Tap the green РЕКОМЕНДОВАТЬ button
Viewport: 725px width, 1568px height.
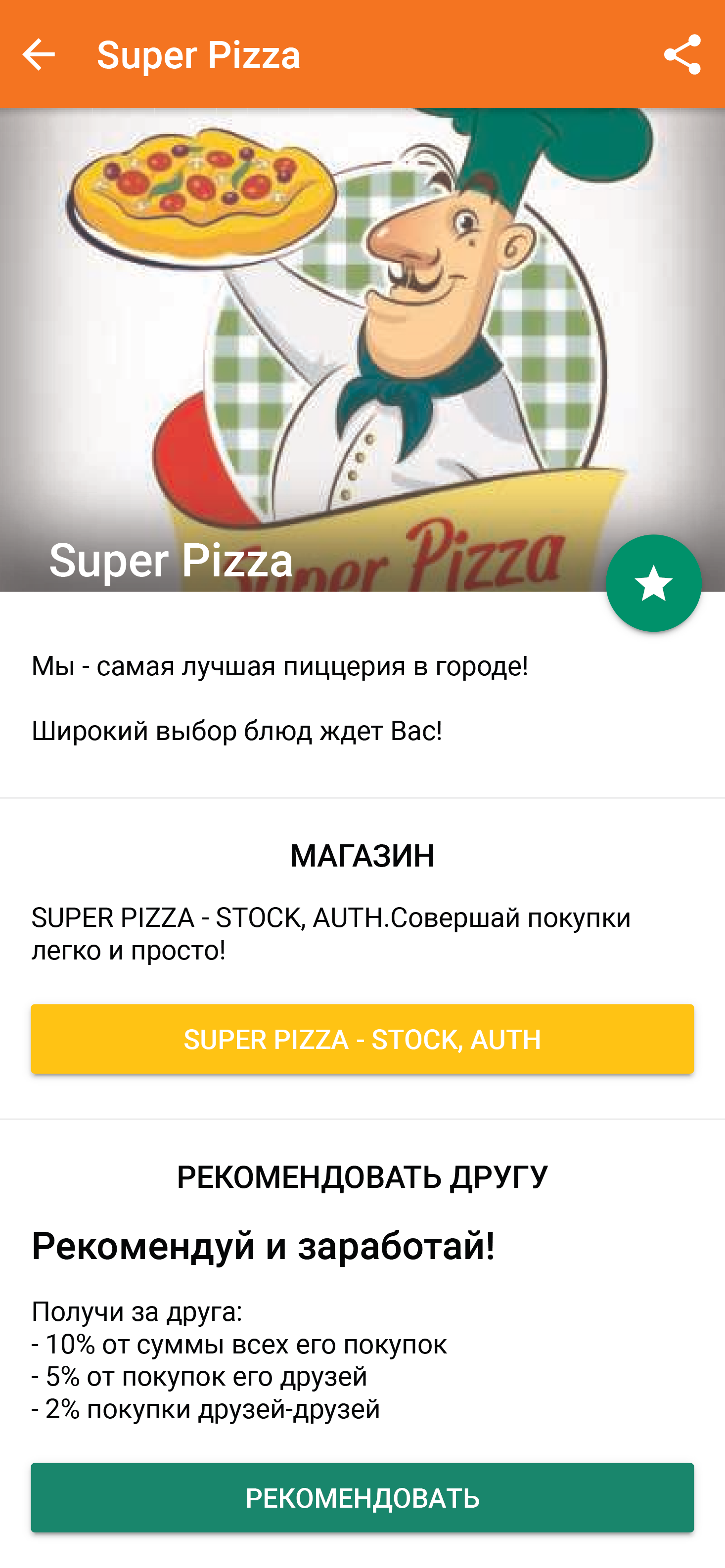point(362,1497)
